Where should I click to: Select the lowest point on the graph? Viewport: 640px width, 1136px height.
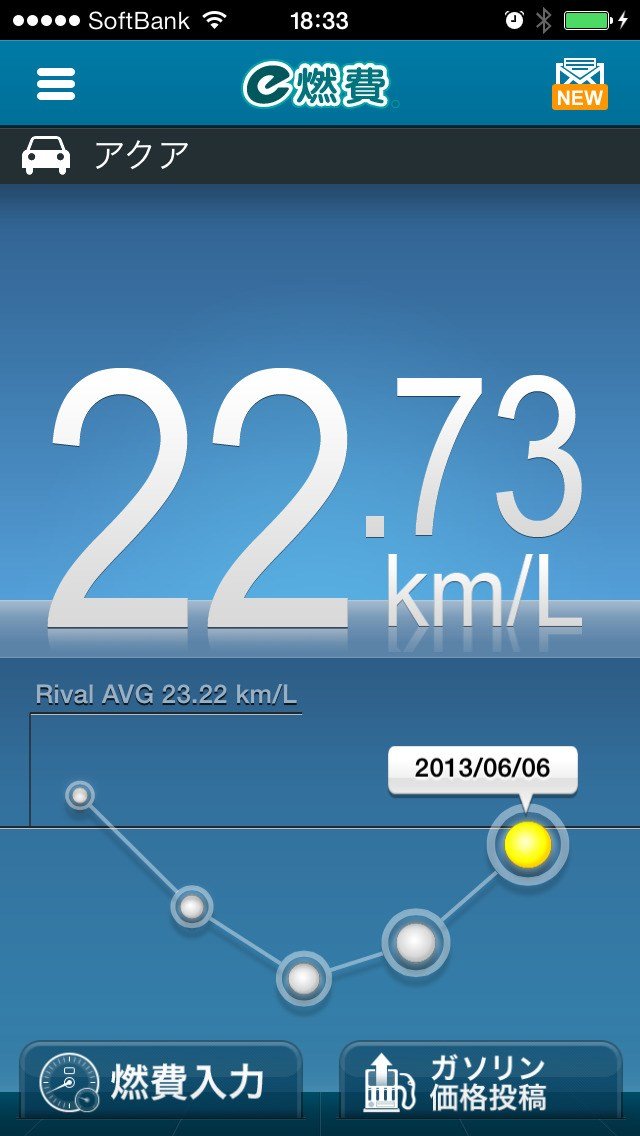(x=304, y=979)
